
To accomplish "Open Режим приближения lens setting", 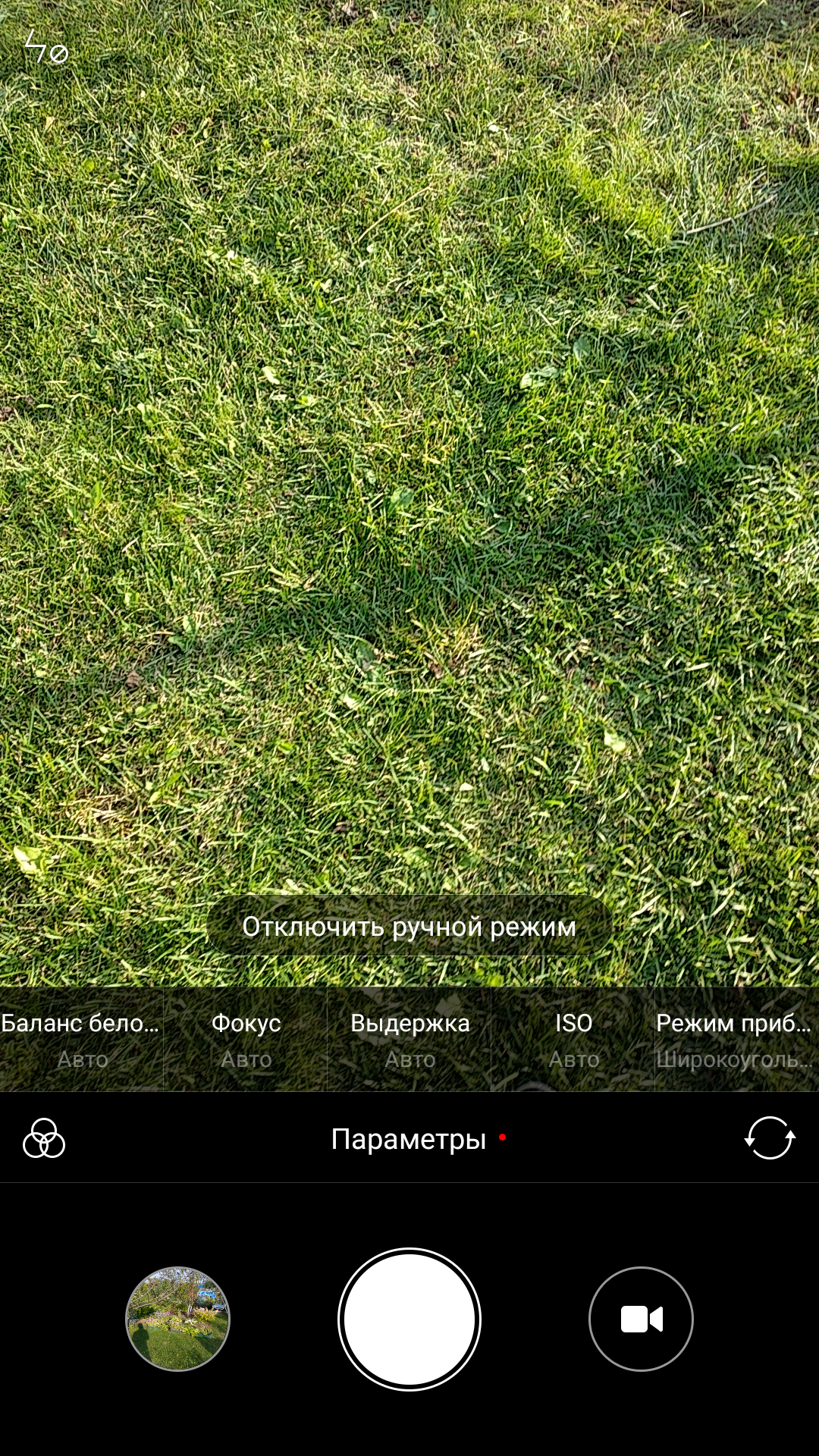I will click(737, 1039).
